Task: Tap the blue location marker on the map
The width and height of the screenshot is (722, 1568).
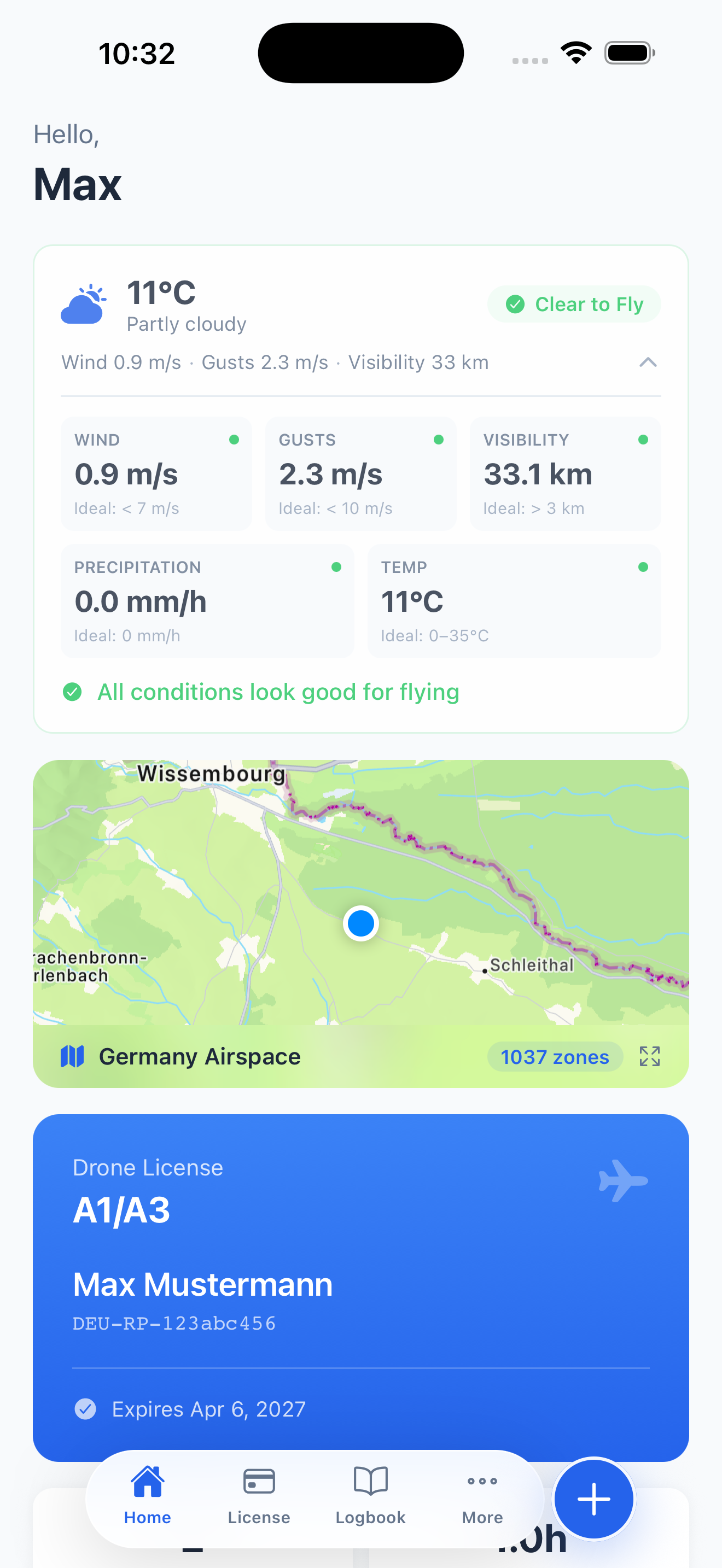Action: pyautogui.click(x=361, y=923)
